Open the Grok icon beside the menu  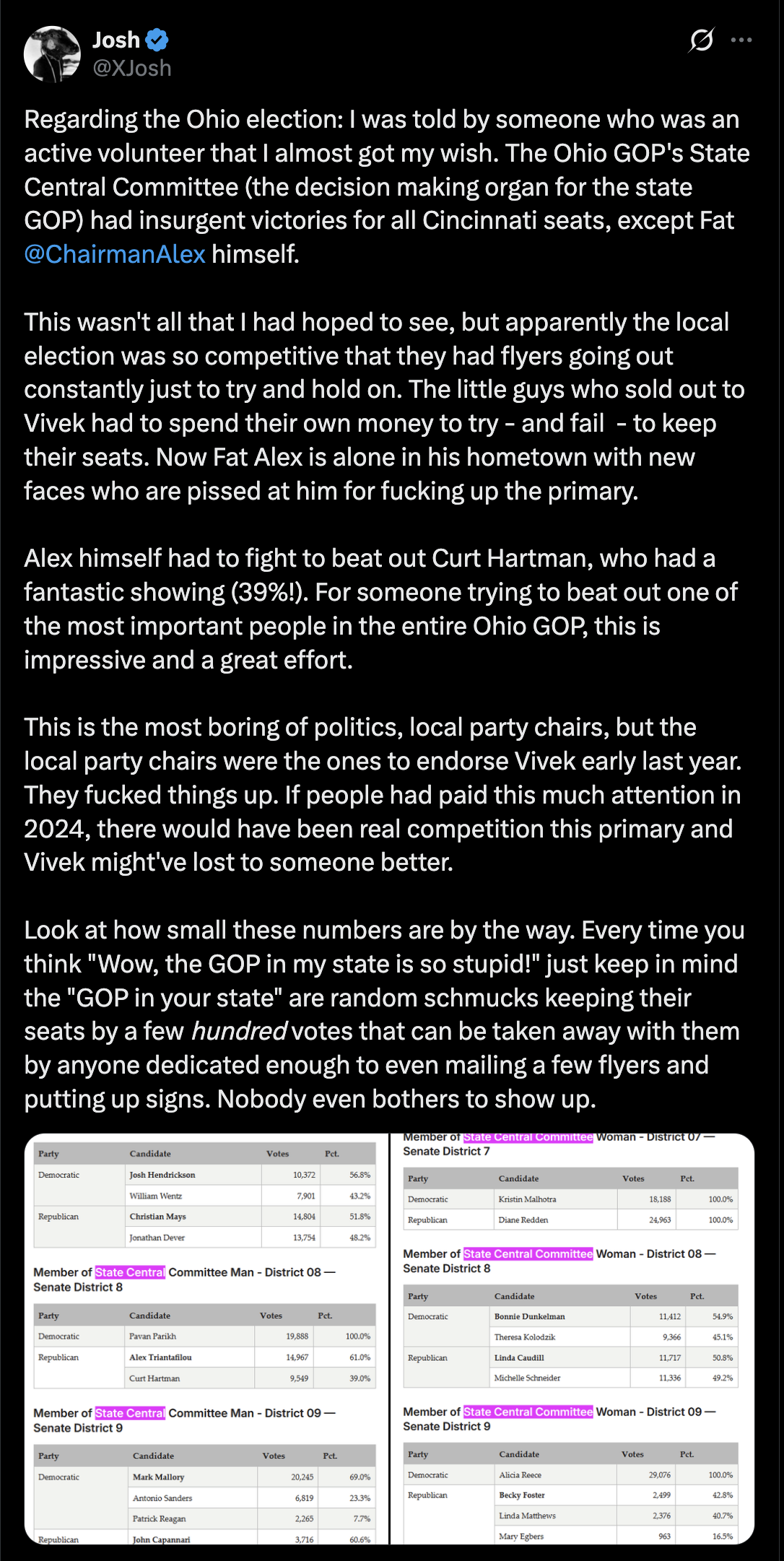701,40
